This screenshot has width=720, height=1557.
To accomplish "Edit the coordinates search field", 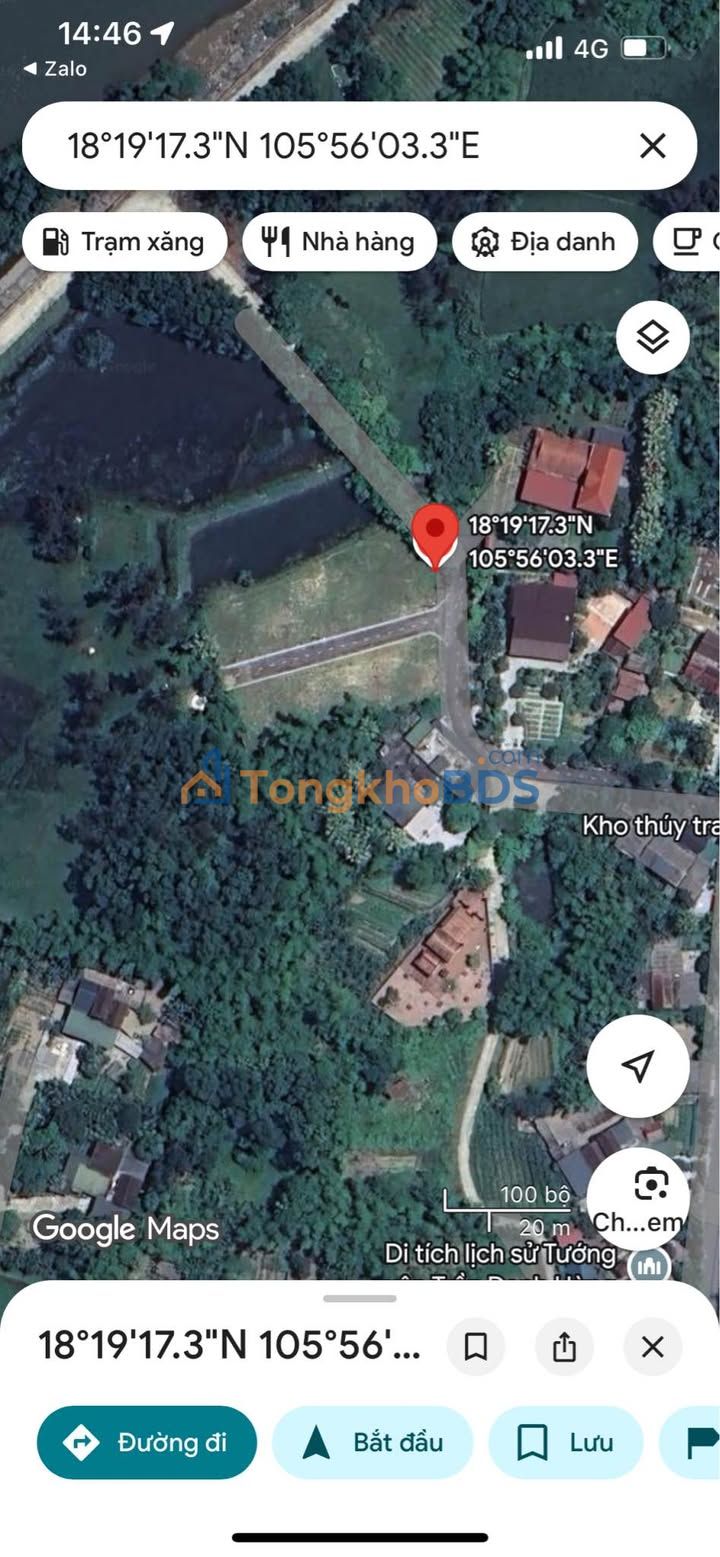I will (340, 146).
